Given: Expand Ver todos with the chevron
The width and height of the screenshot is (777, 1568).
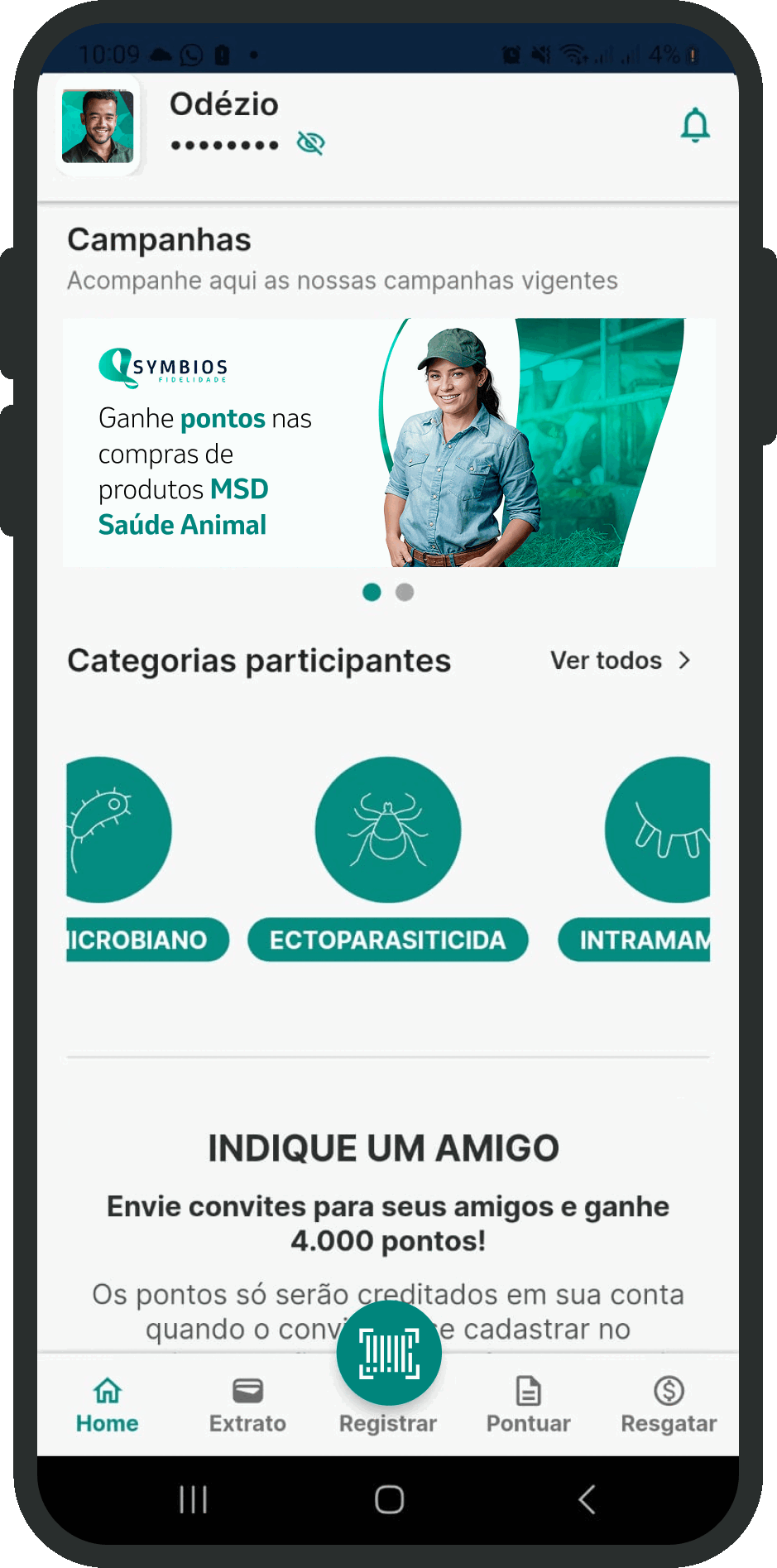Looking at the screenshot, I should click(684, 660).
